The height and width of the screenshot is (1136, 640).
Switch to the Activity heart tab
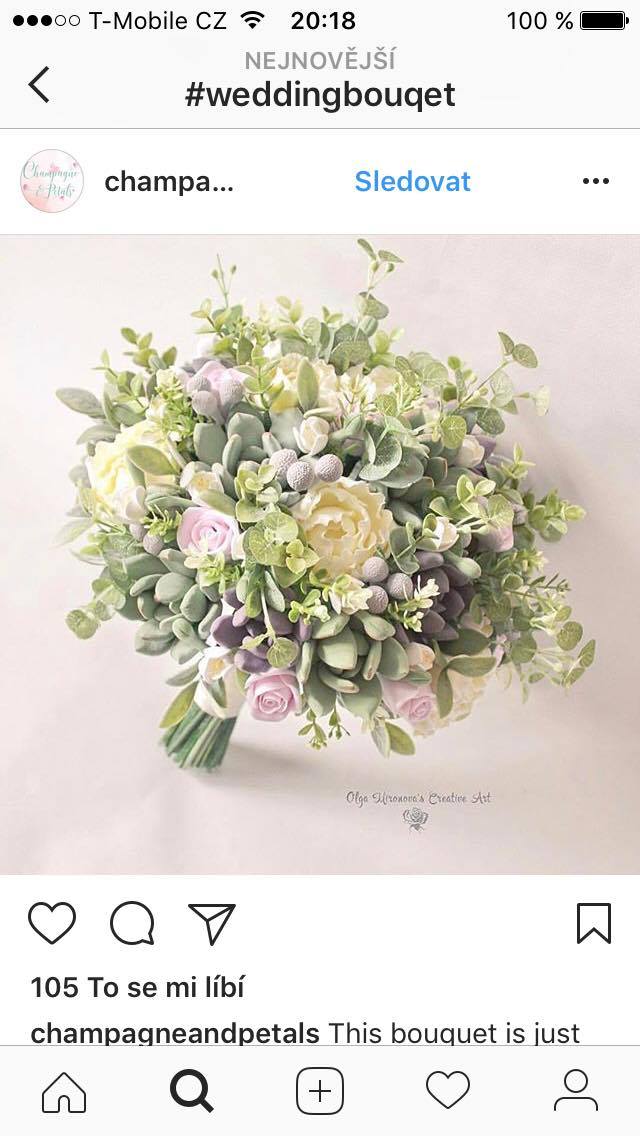(x=448, y=1090)
